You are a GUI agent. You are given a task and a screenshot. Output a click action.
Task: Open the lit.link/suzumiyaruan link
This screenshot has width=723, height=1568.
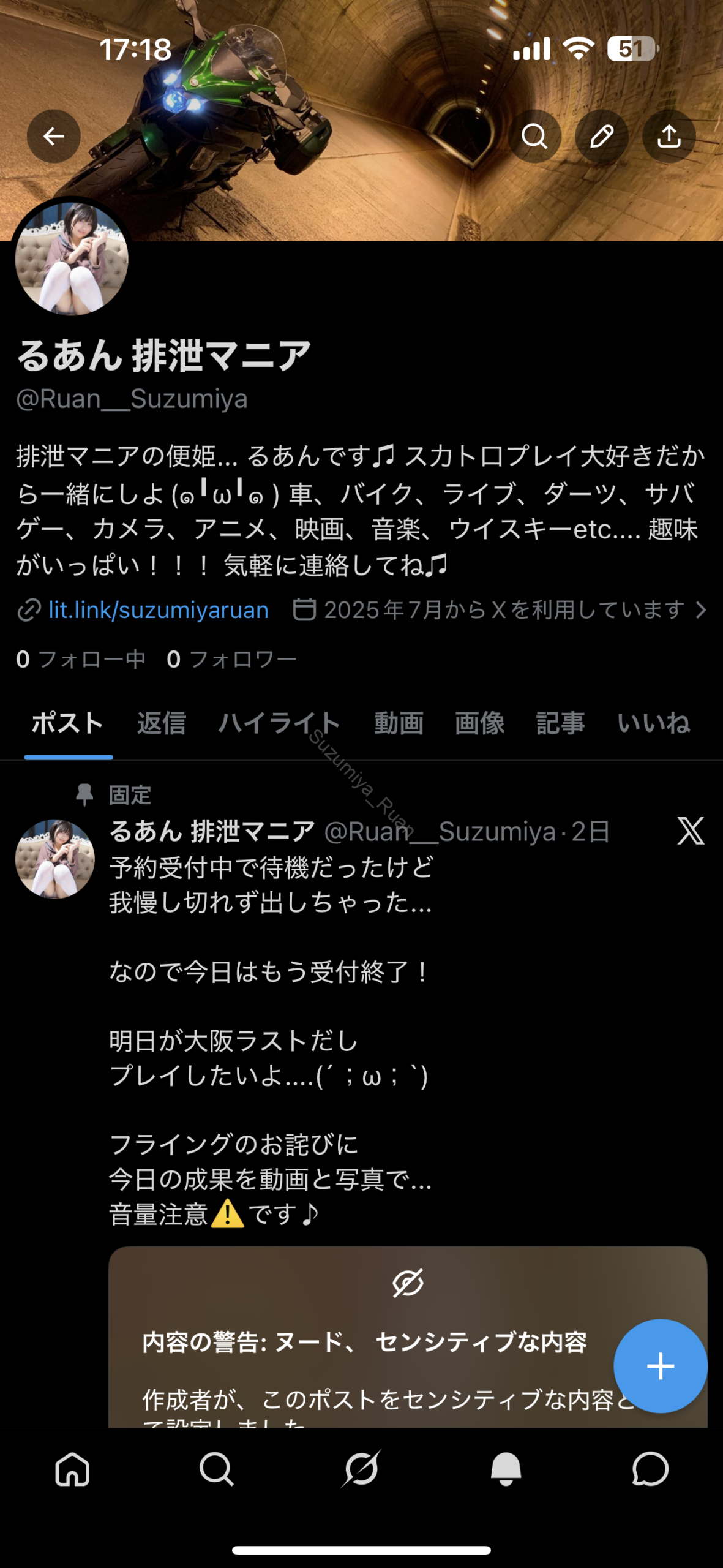click(158, 610)
